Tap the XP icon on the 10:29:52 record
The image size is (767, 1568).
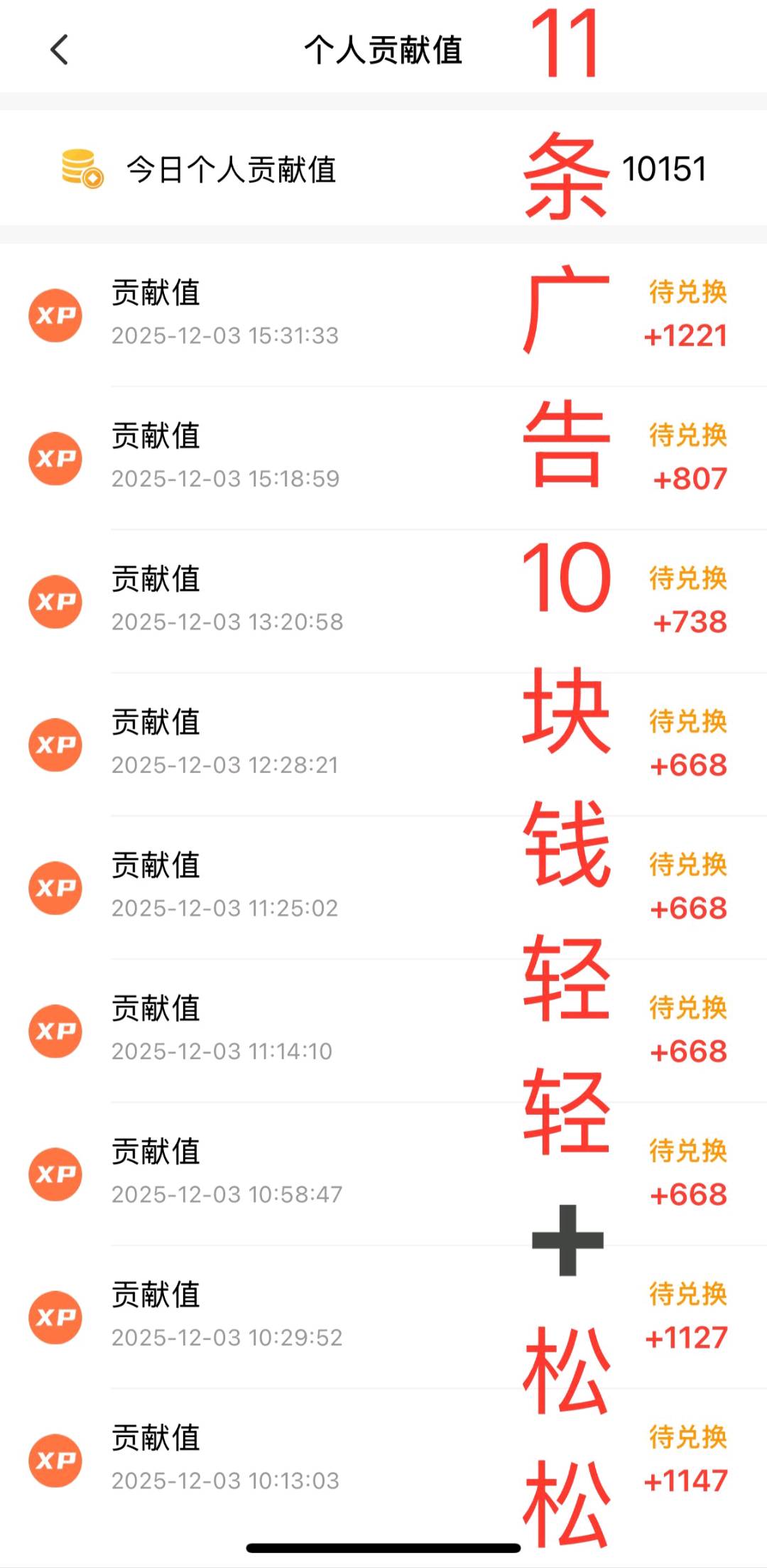[x=55, y=1317]
